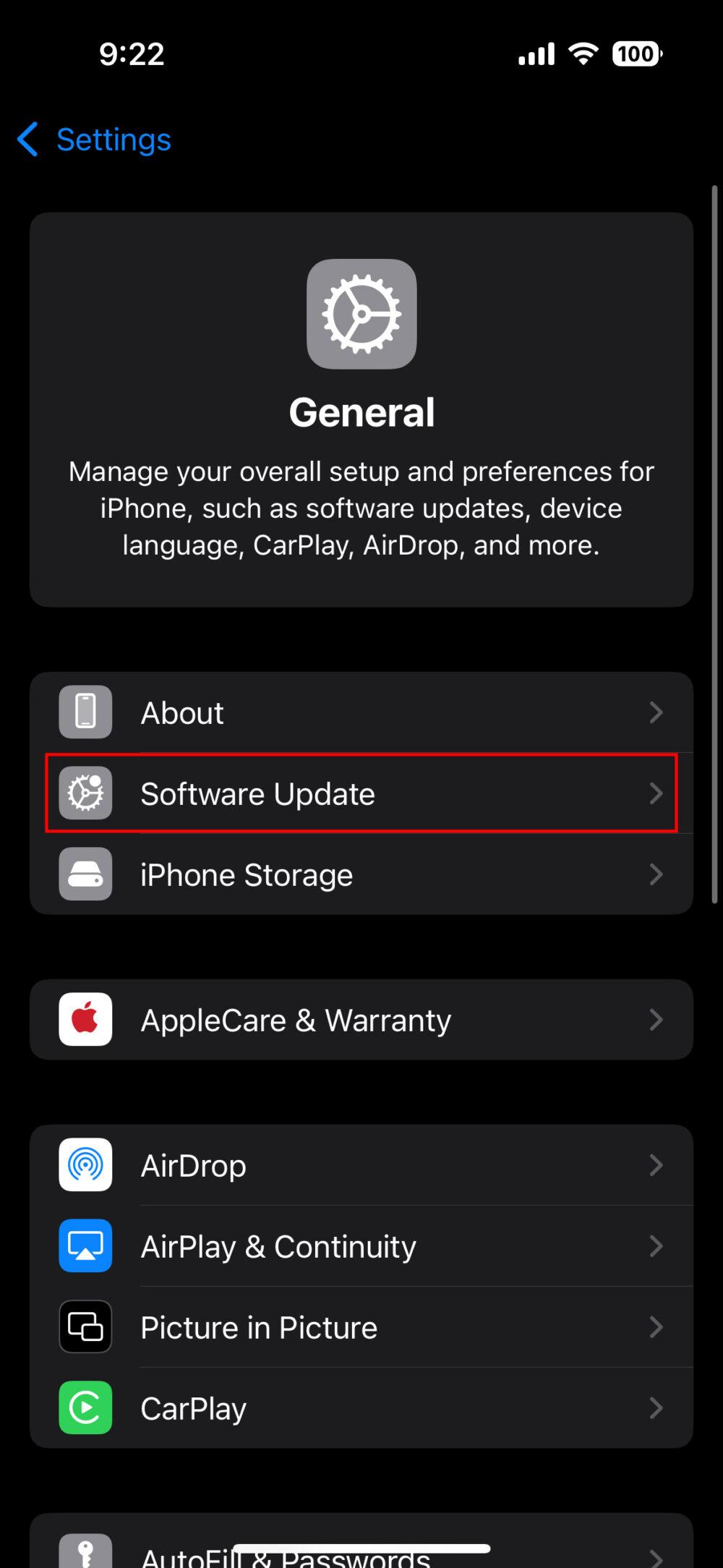
Task: Open the CarPlay row chevron
Action: coord(656,1407)
